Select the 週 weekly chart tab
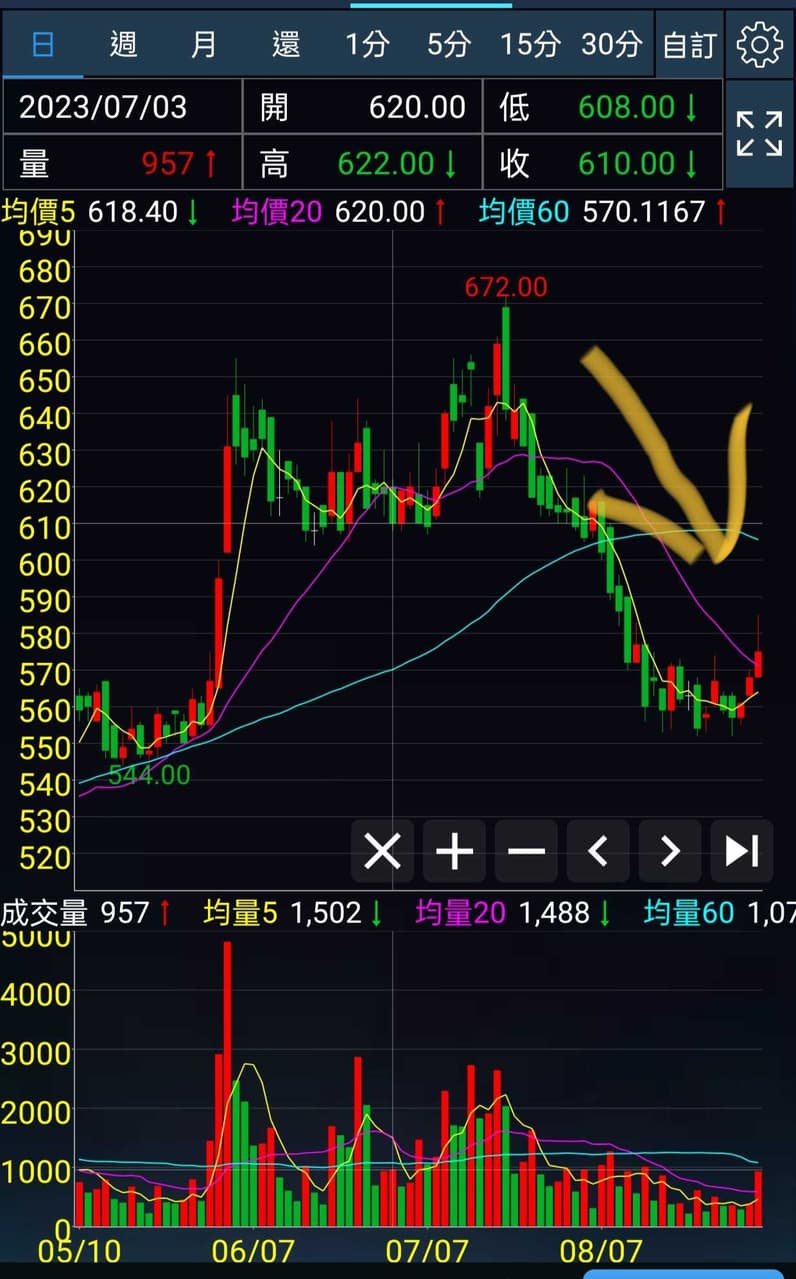Screen dimensions: 796x1279 pos(123,45)
